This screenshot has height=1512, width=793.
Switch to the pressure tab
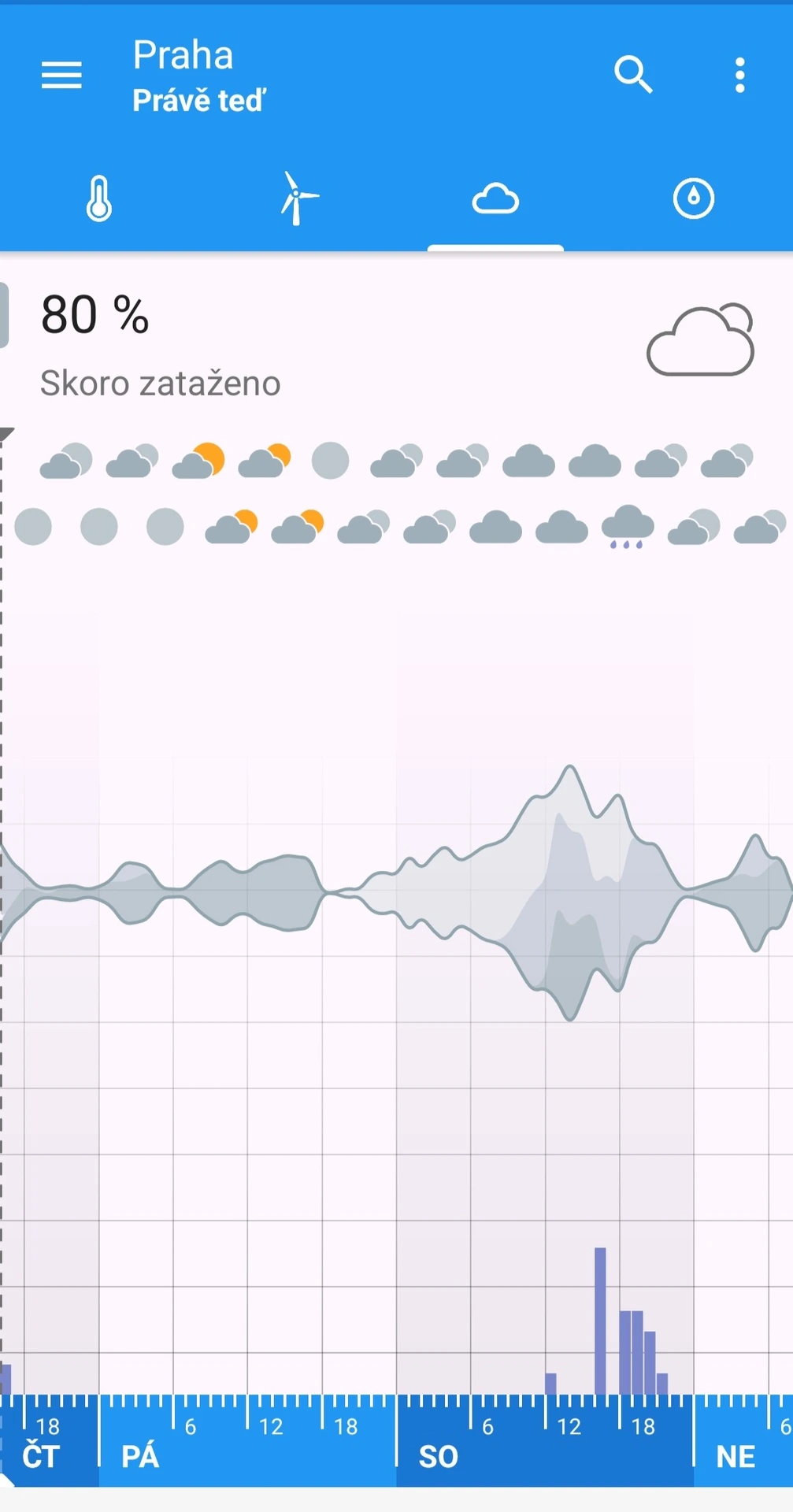[694, 198]
